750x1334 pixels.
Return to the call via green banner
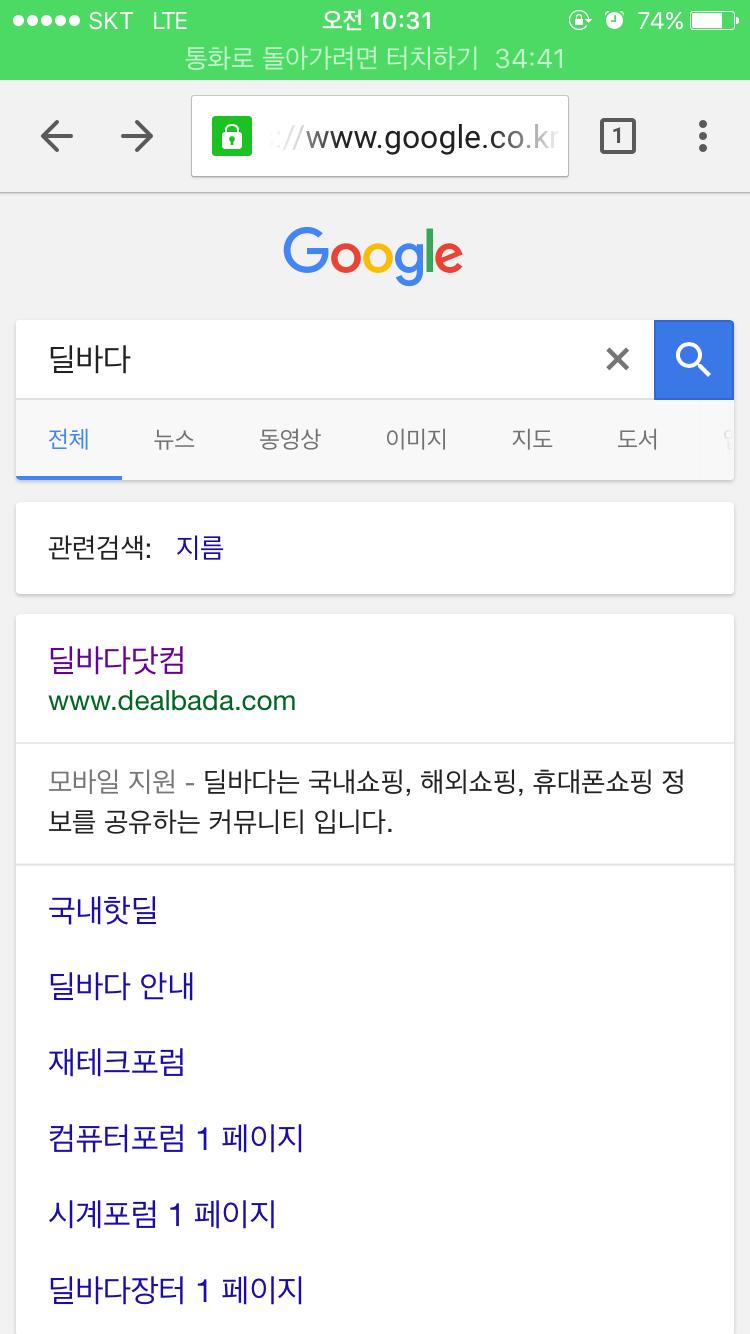(375, 58)
